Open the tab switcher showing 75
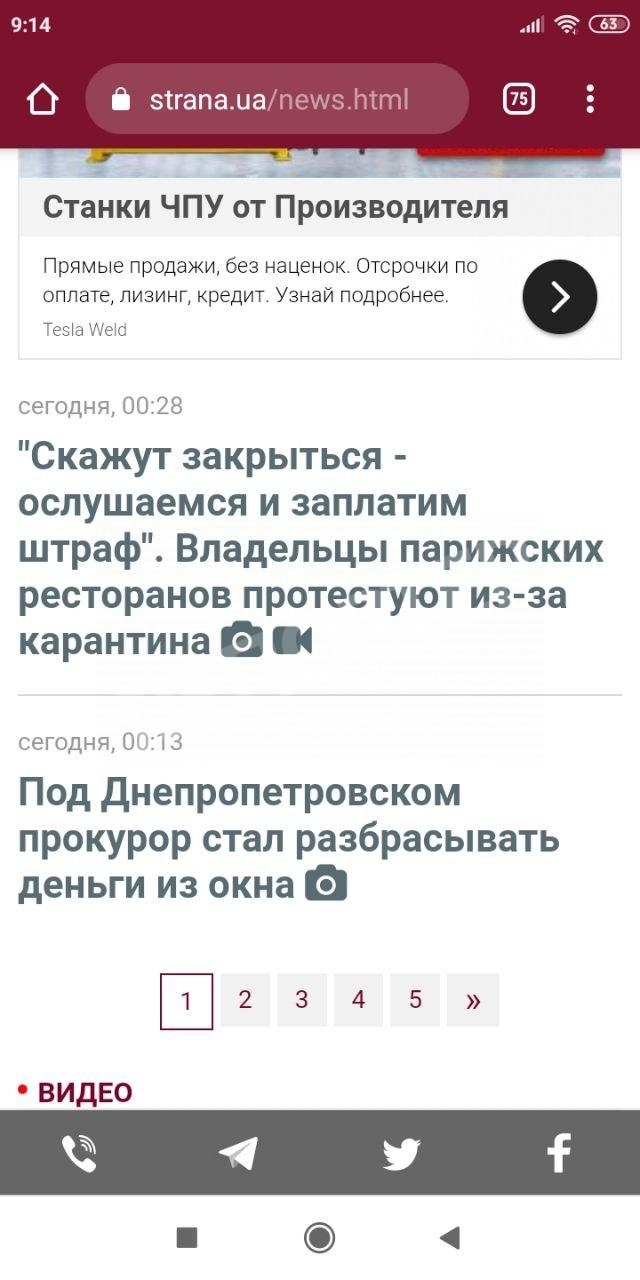This screenshot has width=640, height=1280. click(518, 99)
